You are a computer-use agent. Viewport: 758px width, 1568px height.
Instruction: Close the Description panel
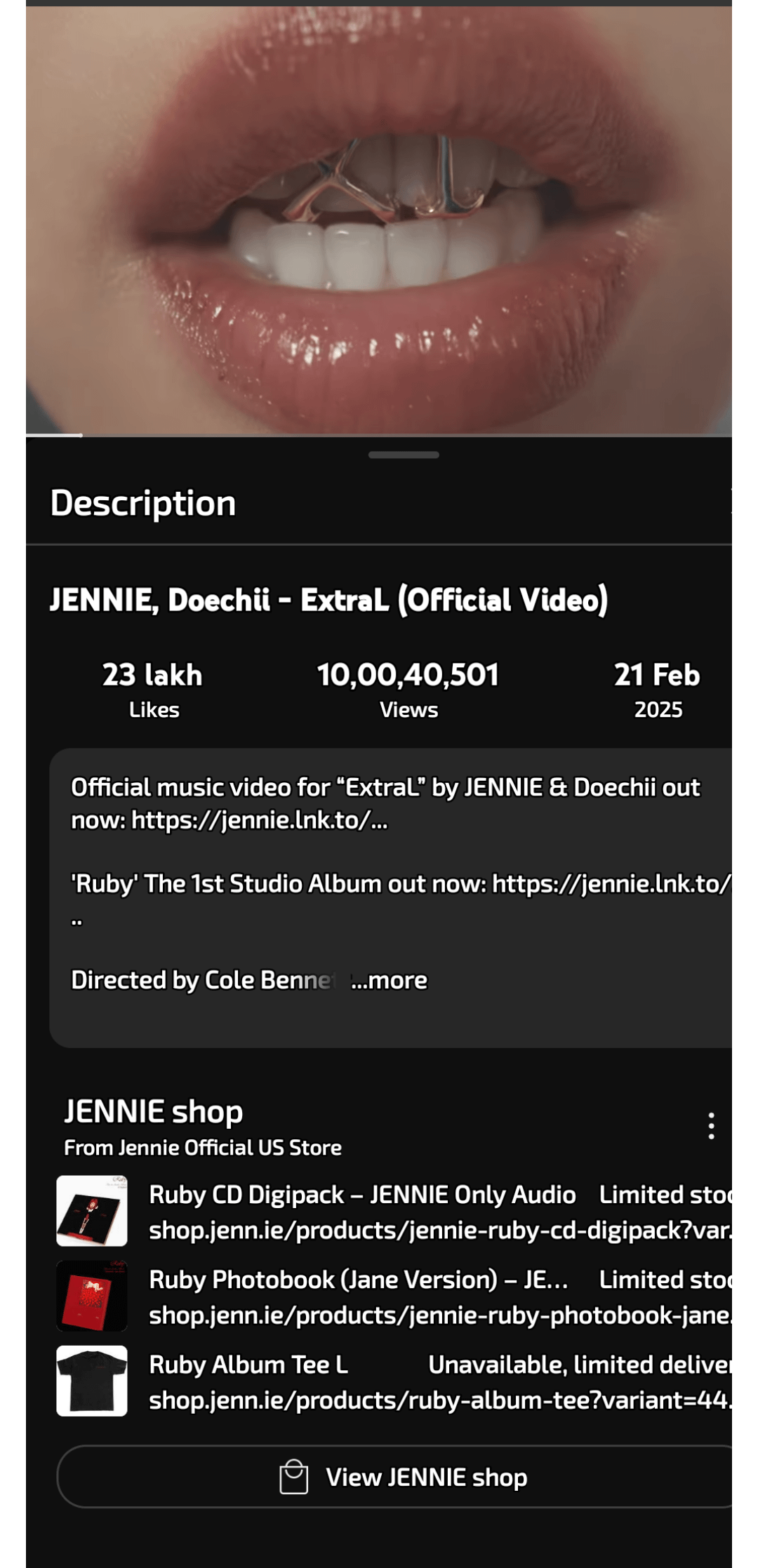[733, 502]
